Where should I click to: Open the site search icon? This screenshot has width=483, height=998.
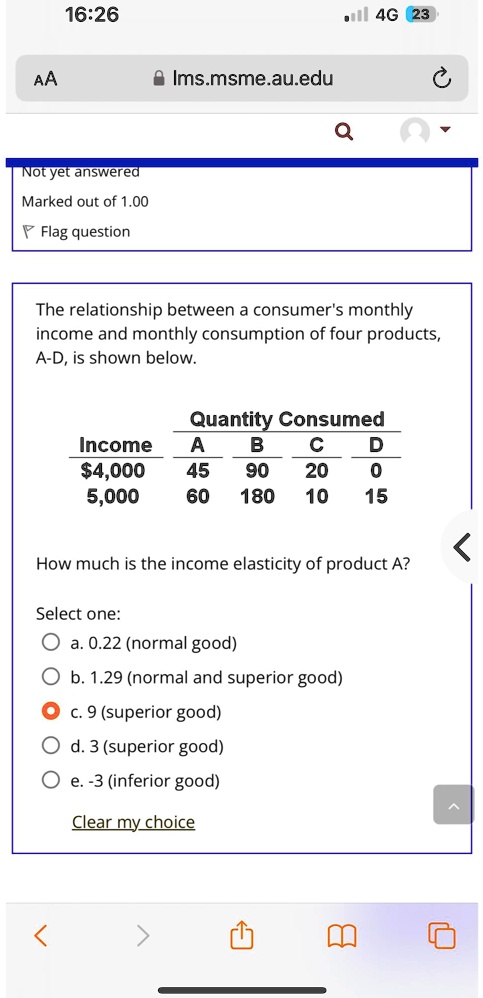click(x=344, y=132)
